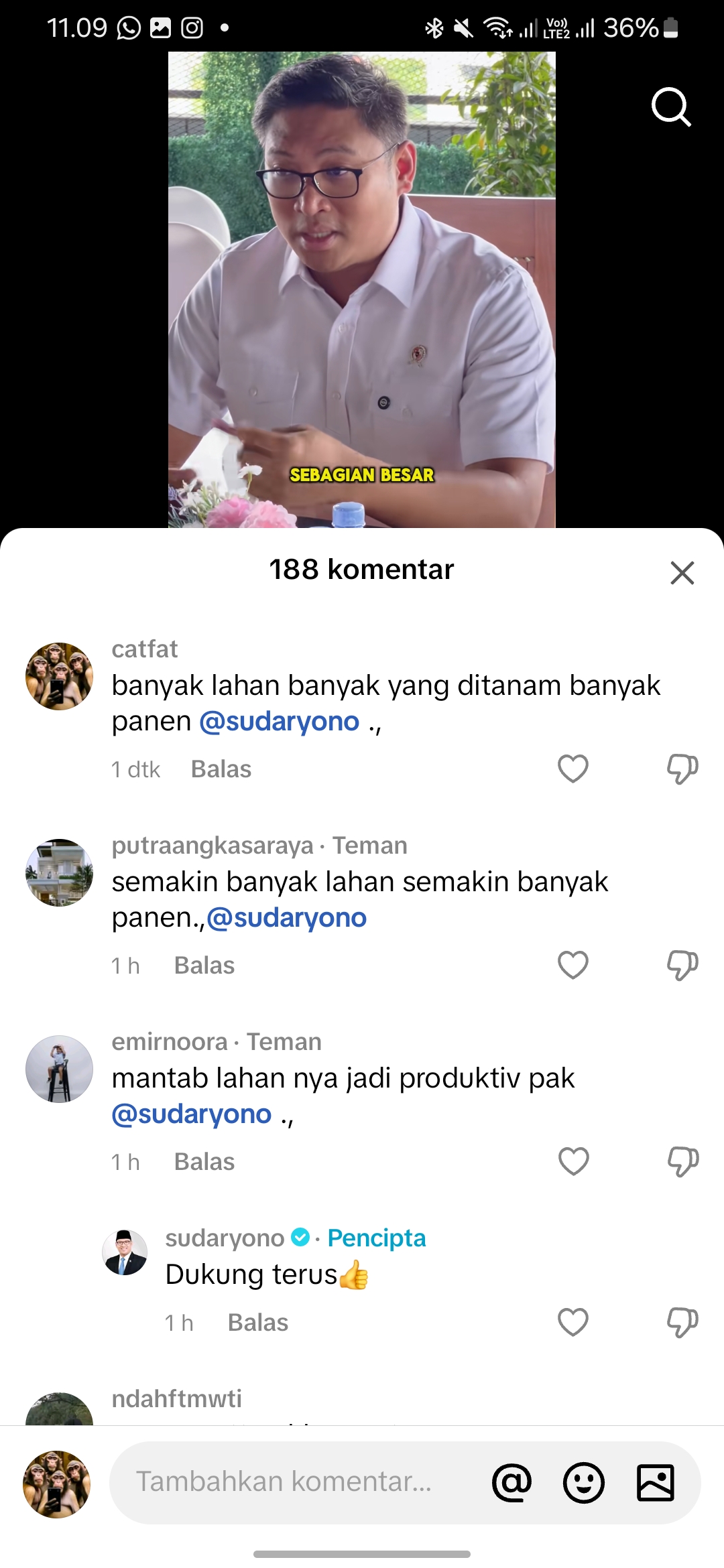This screenshot has width=724, height=1568.
Task: Reply to emirnoora's comment
Action: coord(204,1162)
